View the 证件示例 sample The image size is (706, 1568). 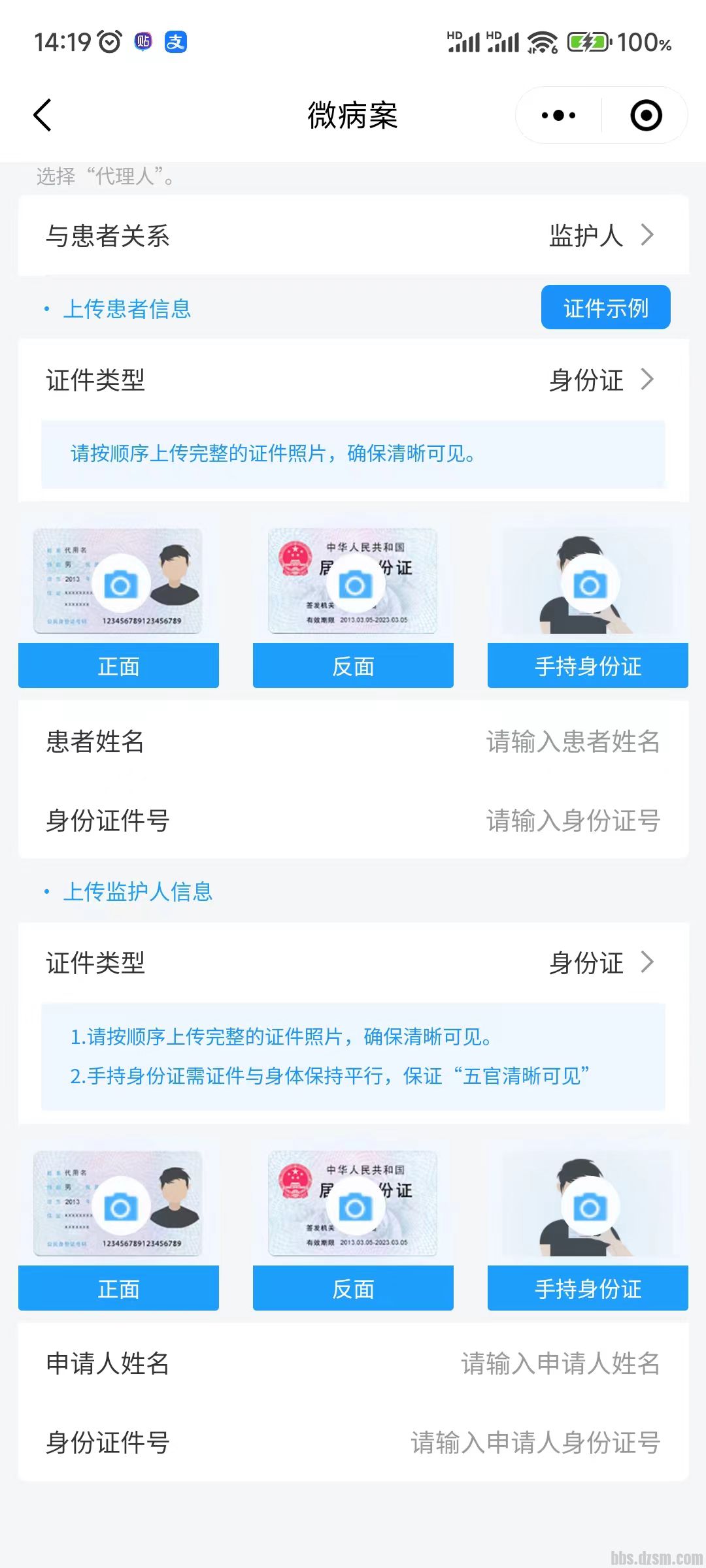click(605, 308)
